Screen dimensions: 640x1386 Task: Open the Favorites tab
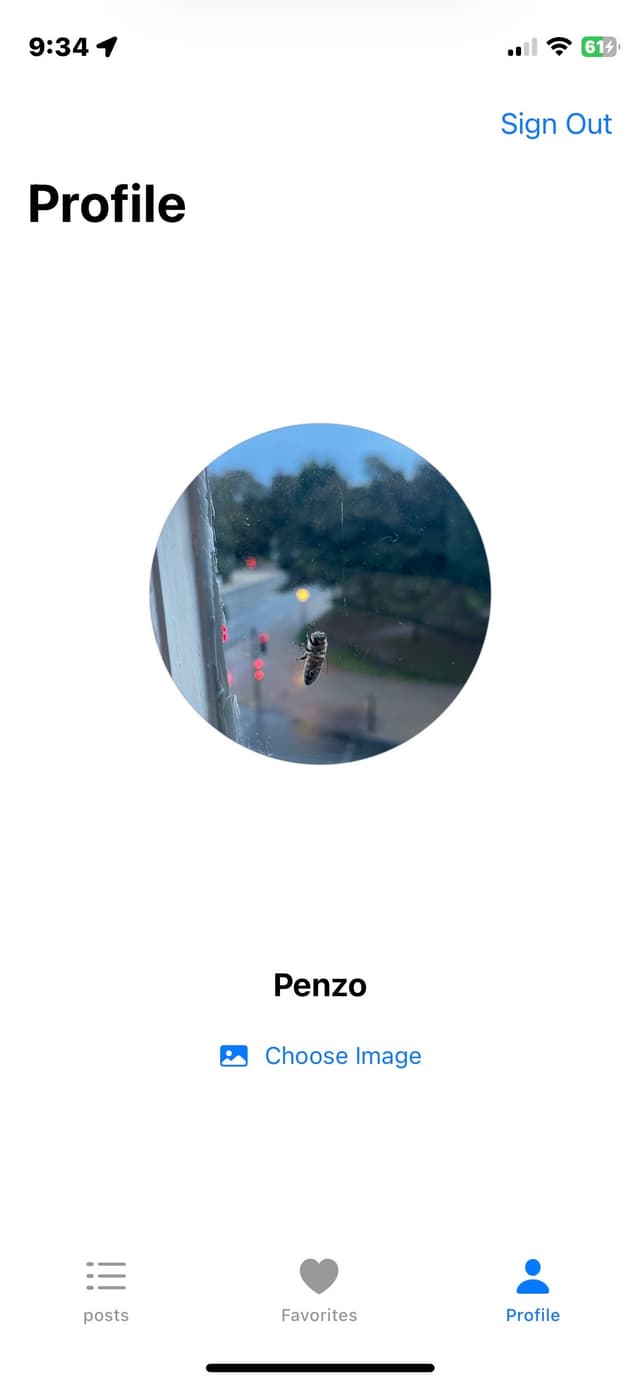(x=319, y=1290)
